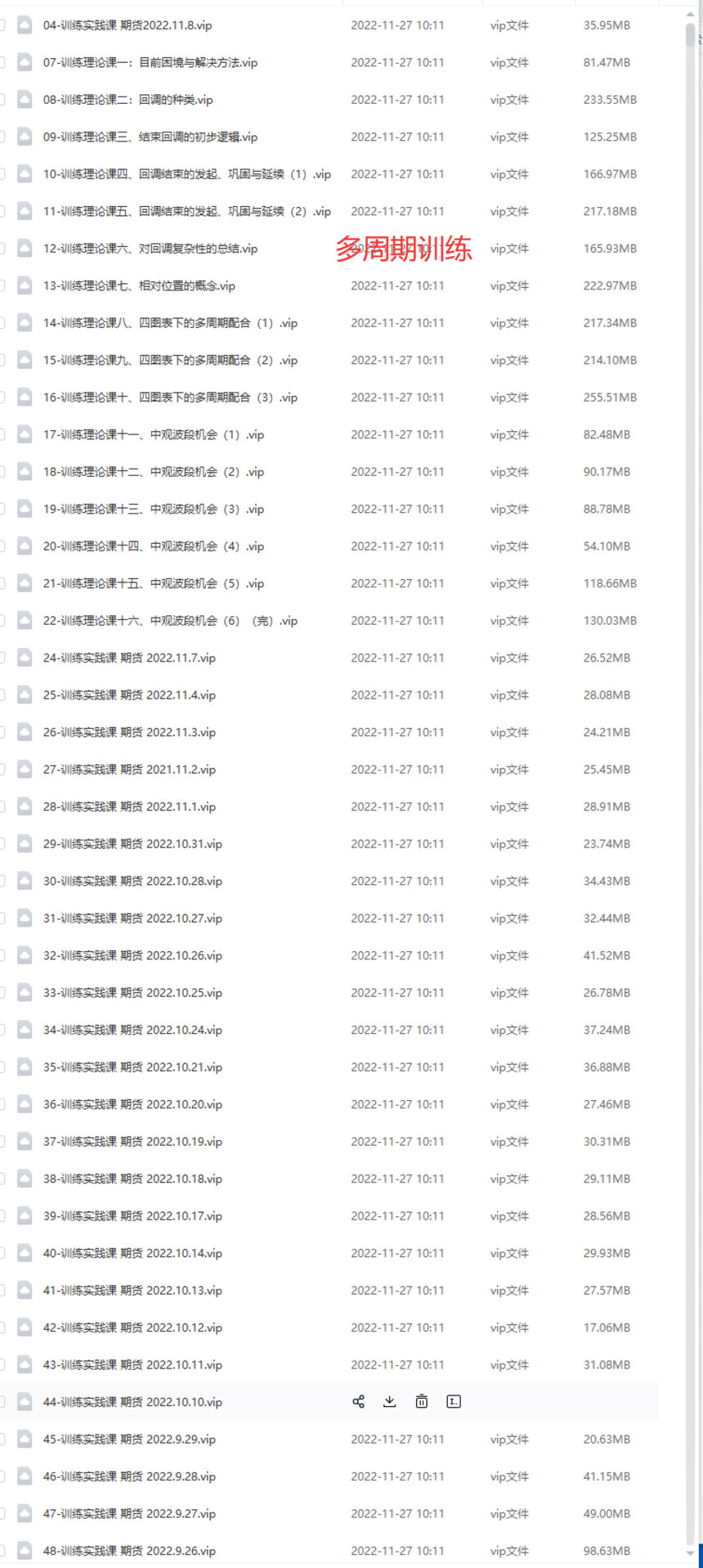Open file 22-训练理论课十六、中观波段机会（6）（完）.vip
Image resolution: width=703 pixels, height=1568 pixels.
pyautogui.click(x=170, y=621)
